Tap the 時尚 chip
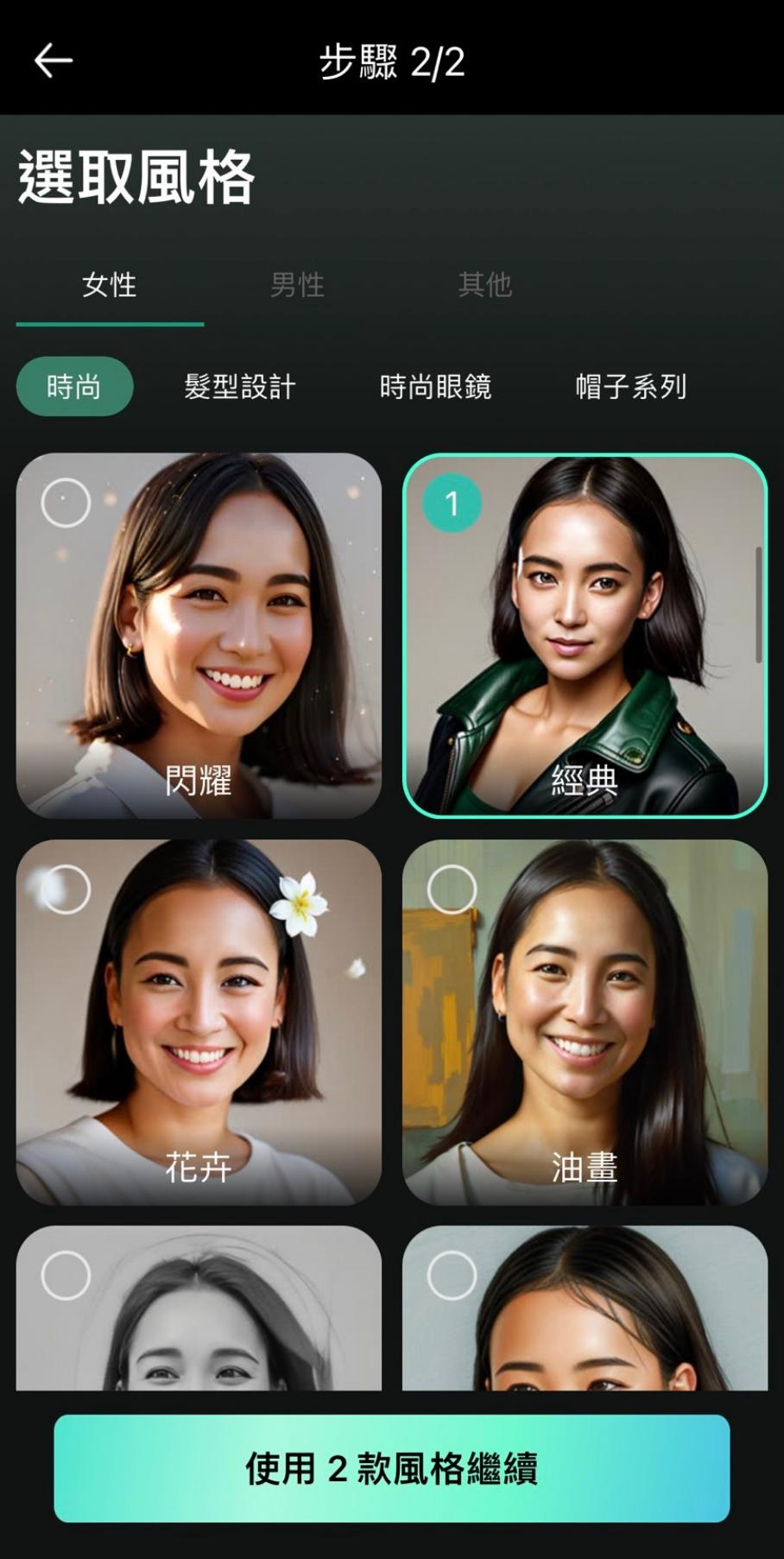The height and width of the screenshot is (1559, 784). point(74,386)
